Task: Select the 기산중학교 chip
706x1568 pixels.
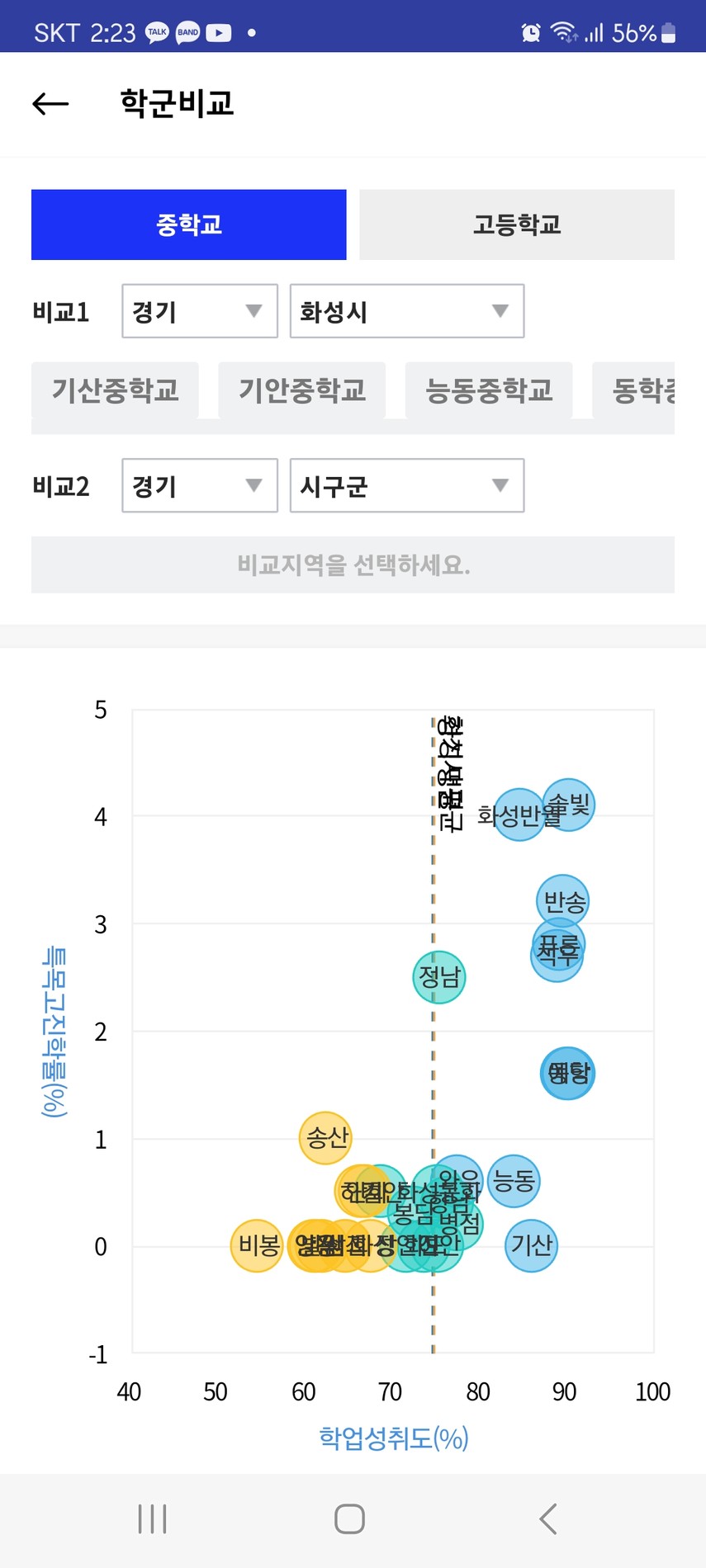Action: [115, 390]
